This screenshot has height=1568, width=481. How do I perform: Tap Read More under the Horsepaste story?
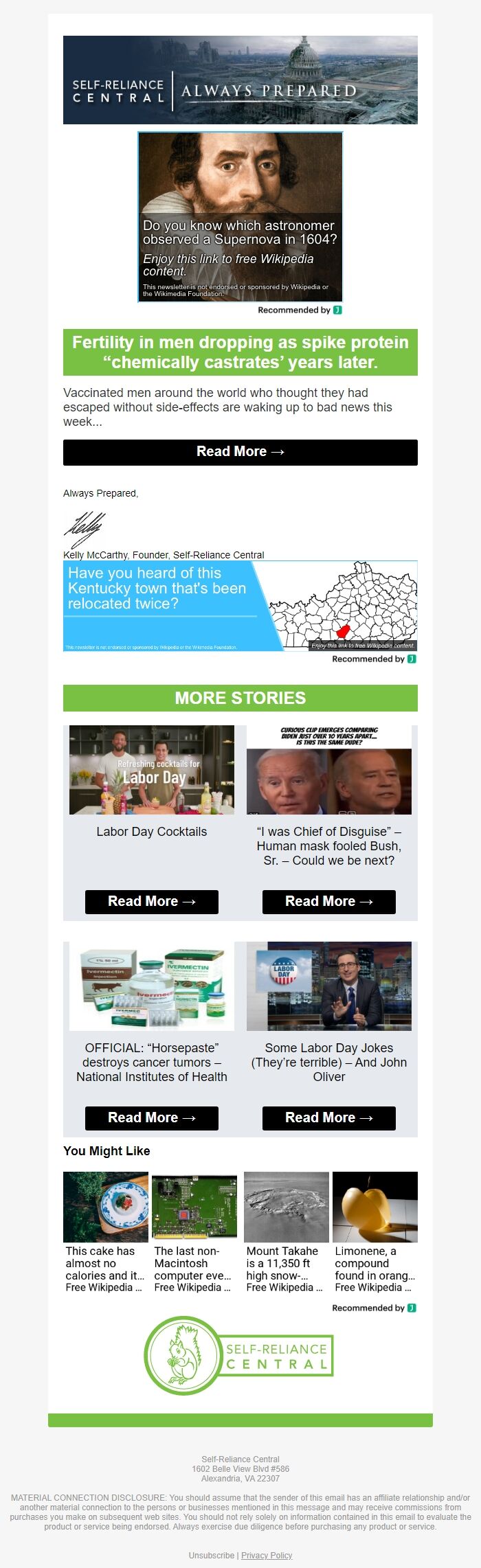(x=151, y=1118)
